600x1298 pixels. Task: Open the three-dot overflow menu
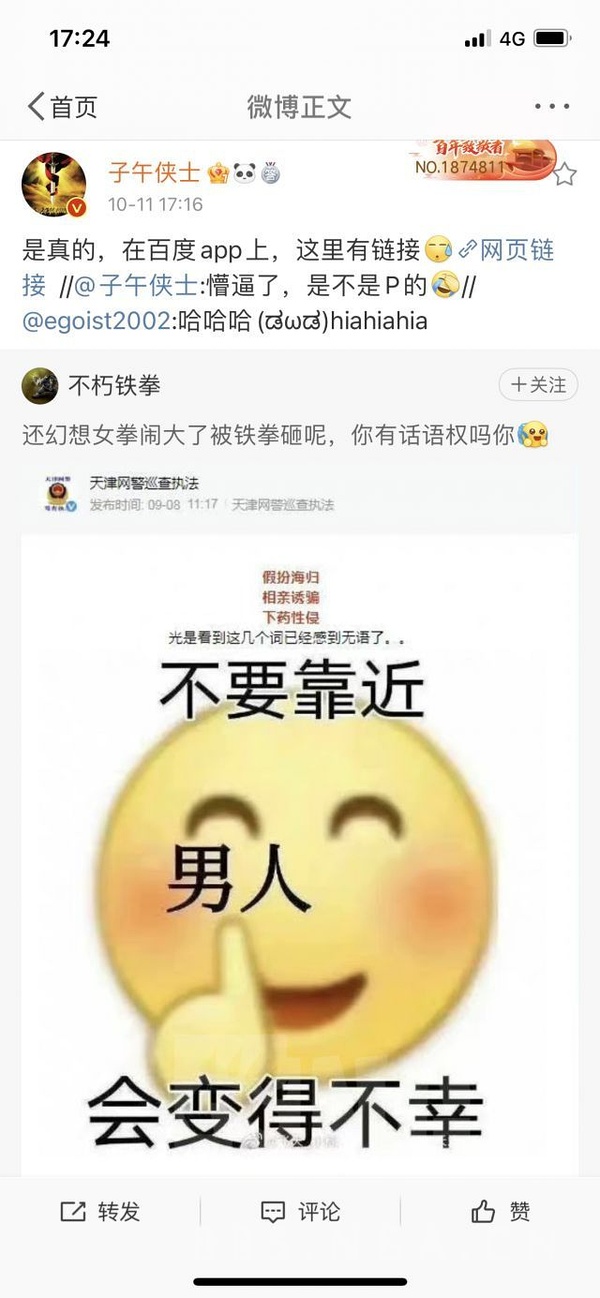[x=551, y=107]
